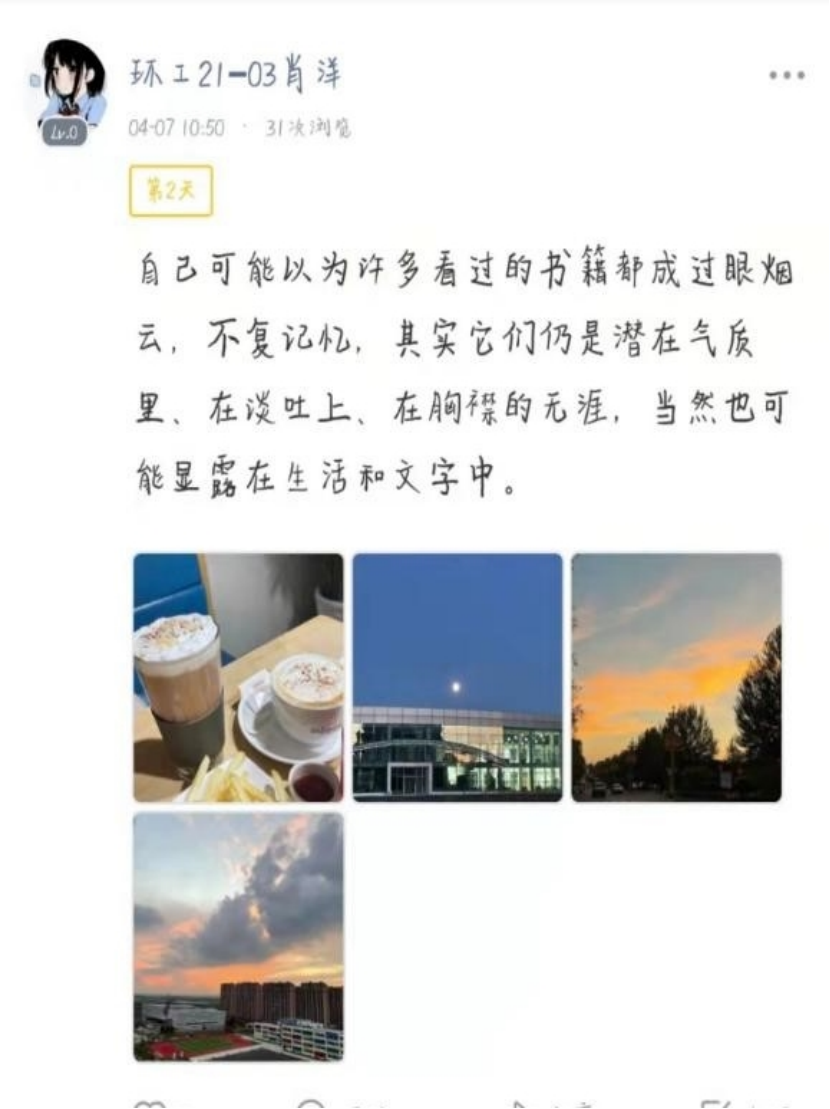Open the coffee and fries photo

coord(238,678)
